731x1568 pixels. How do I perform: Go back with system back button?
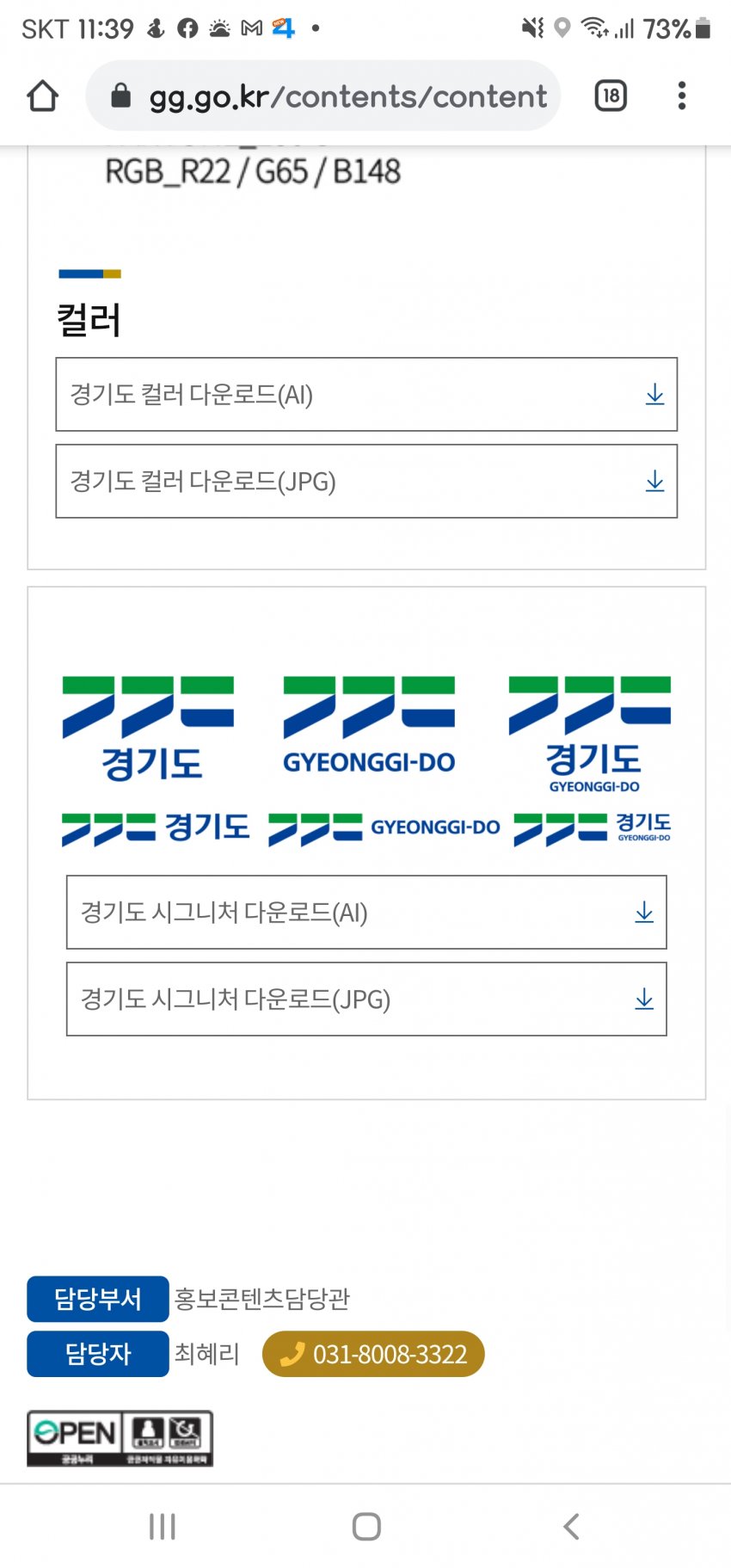pyautogui.click(x=571, y=1527)
